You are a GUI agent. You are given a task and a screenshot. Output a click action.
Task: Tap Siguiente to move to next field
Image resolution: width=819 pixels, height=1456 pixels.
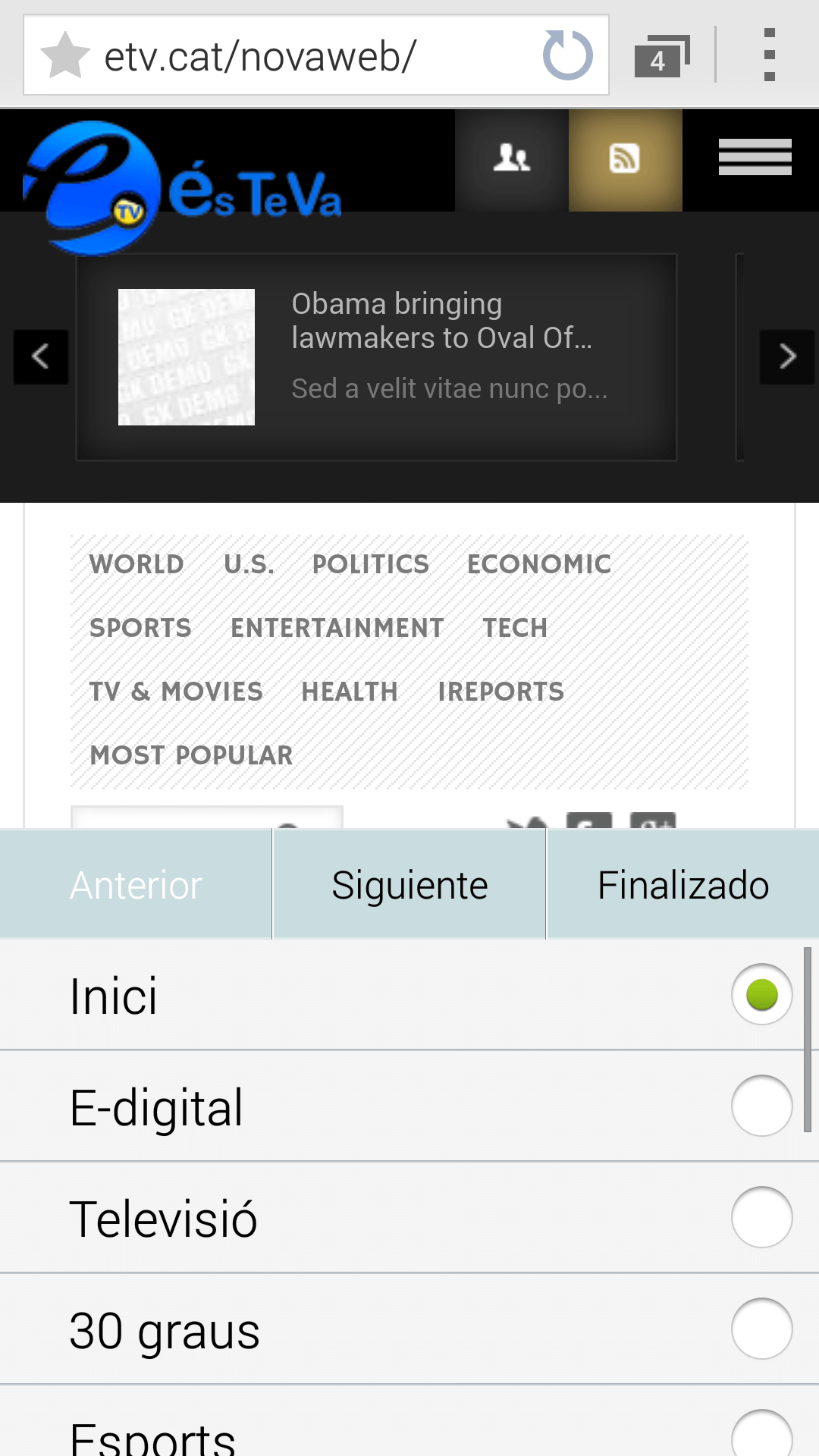(409, 885)
